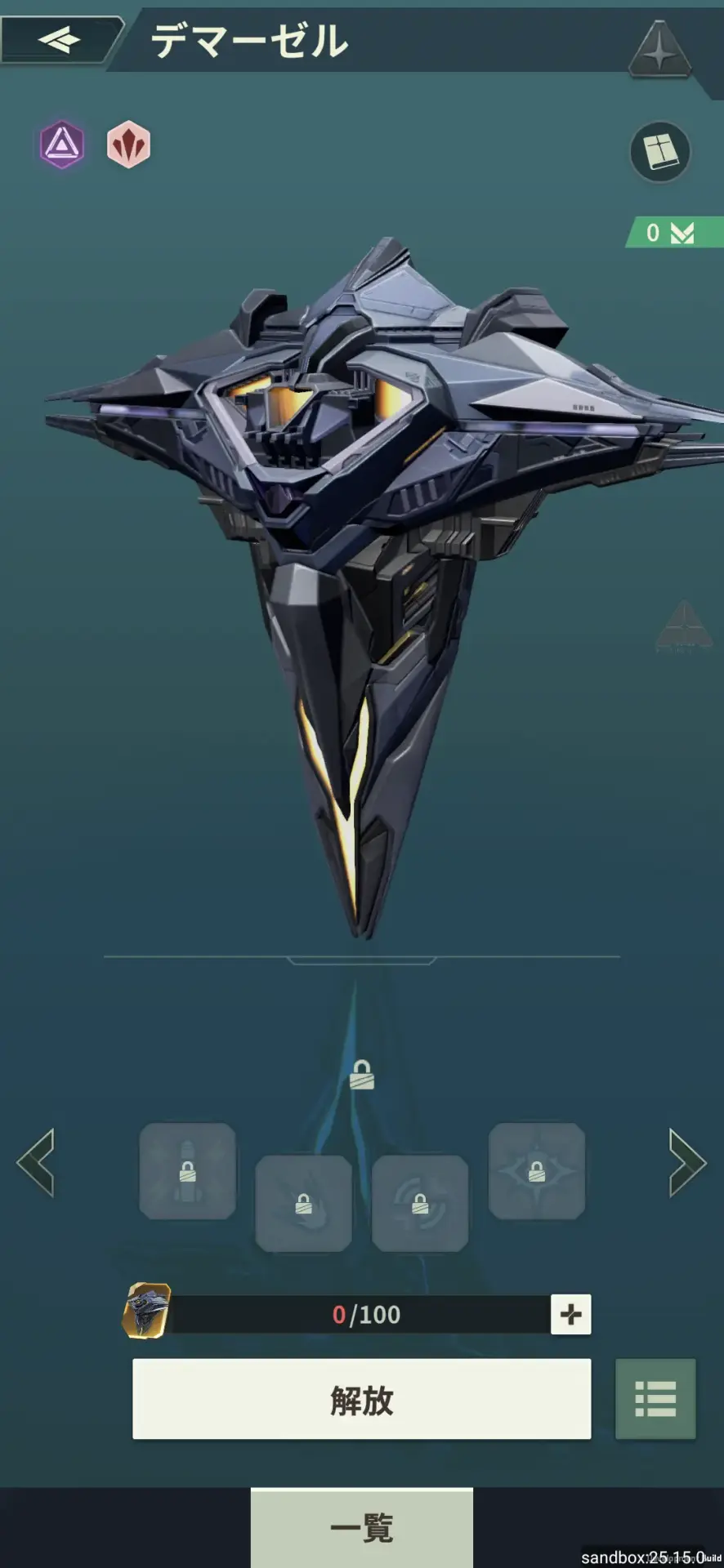Show the previous ship with left arrow

coord(36,1163)
